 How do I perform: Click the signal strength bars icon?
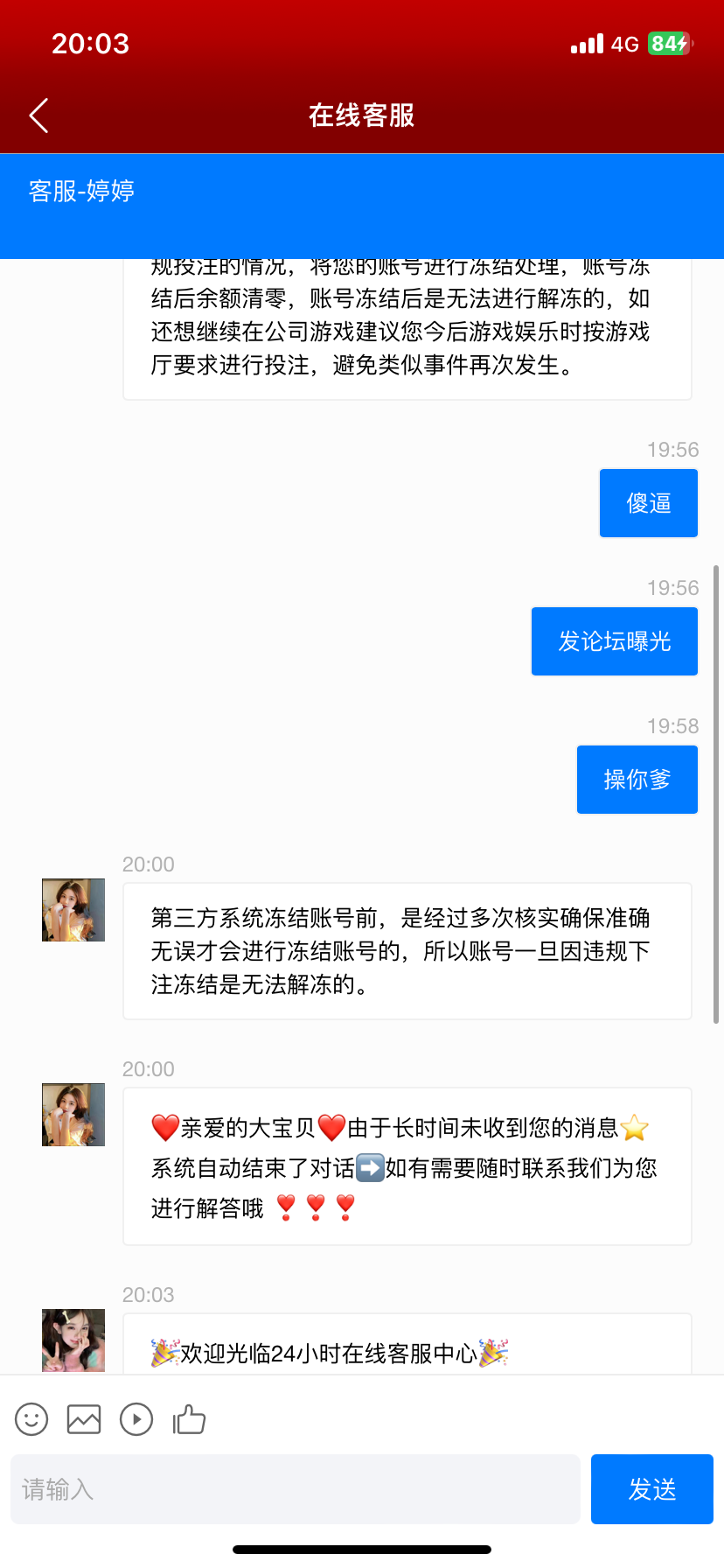click(588, 42)
